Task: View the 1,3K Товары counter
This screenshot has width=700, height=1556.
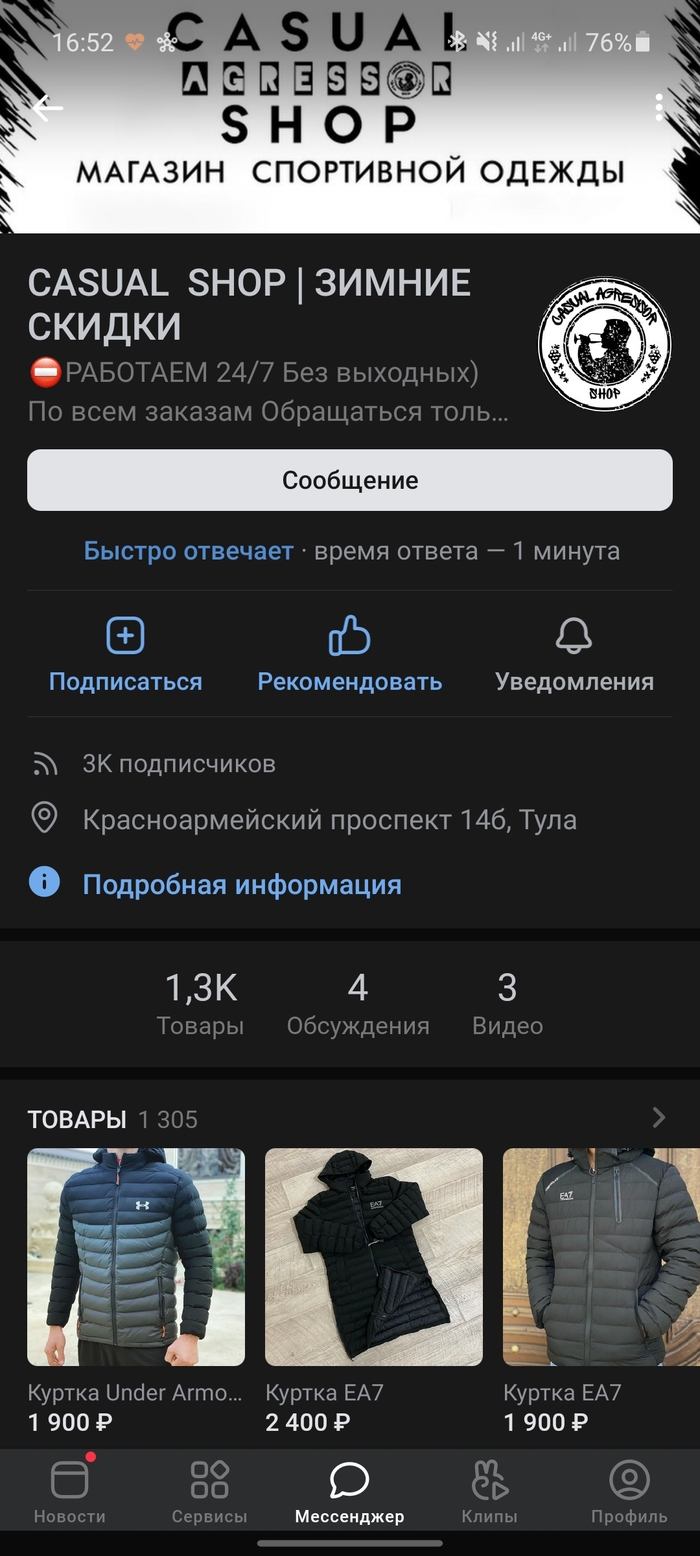Action: click(200, 1004)
